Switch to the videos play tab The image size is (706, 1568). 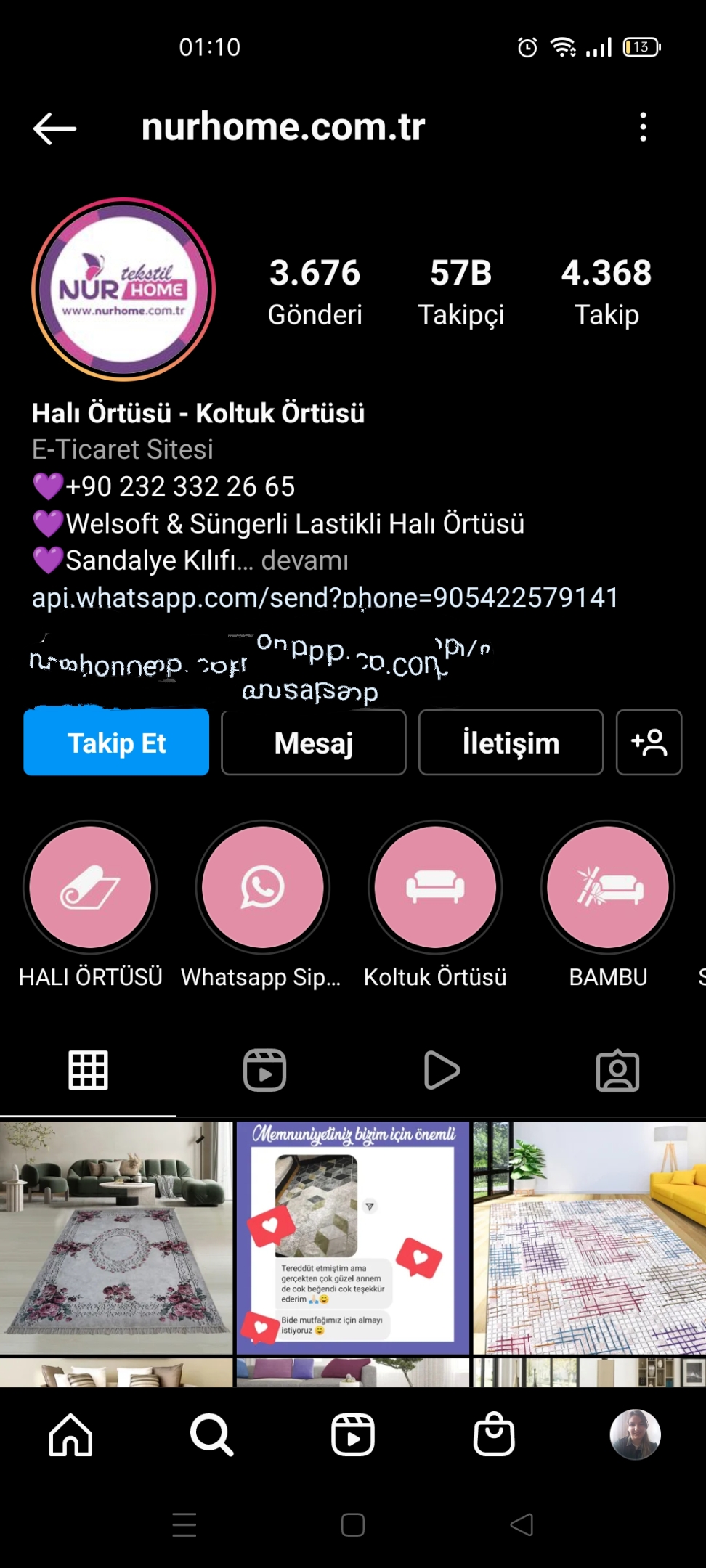(x=441, y=1070)
